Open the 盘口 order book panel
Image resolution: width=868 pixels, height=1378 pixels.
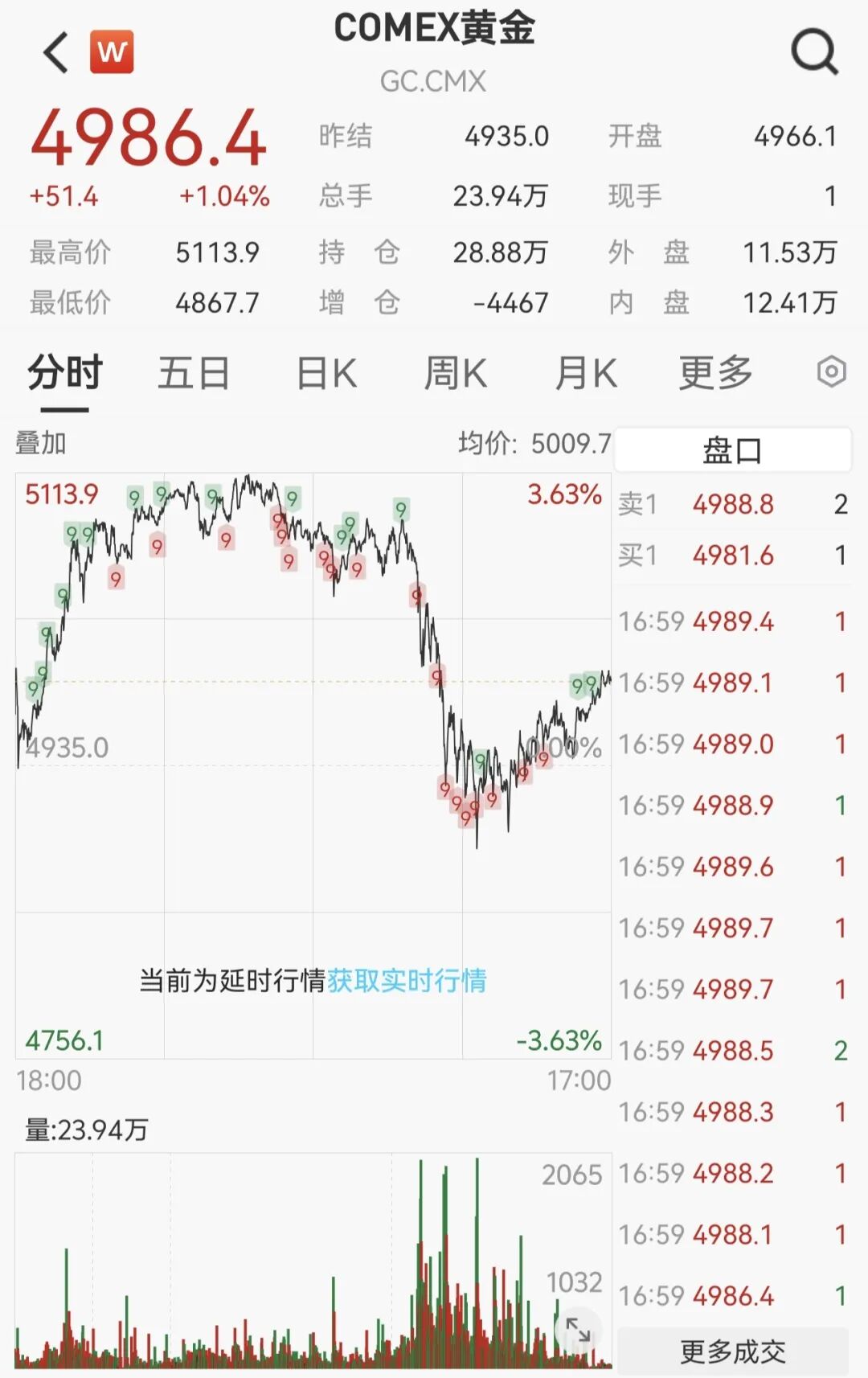(732, 450)
